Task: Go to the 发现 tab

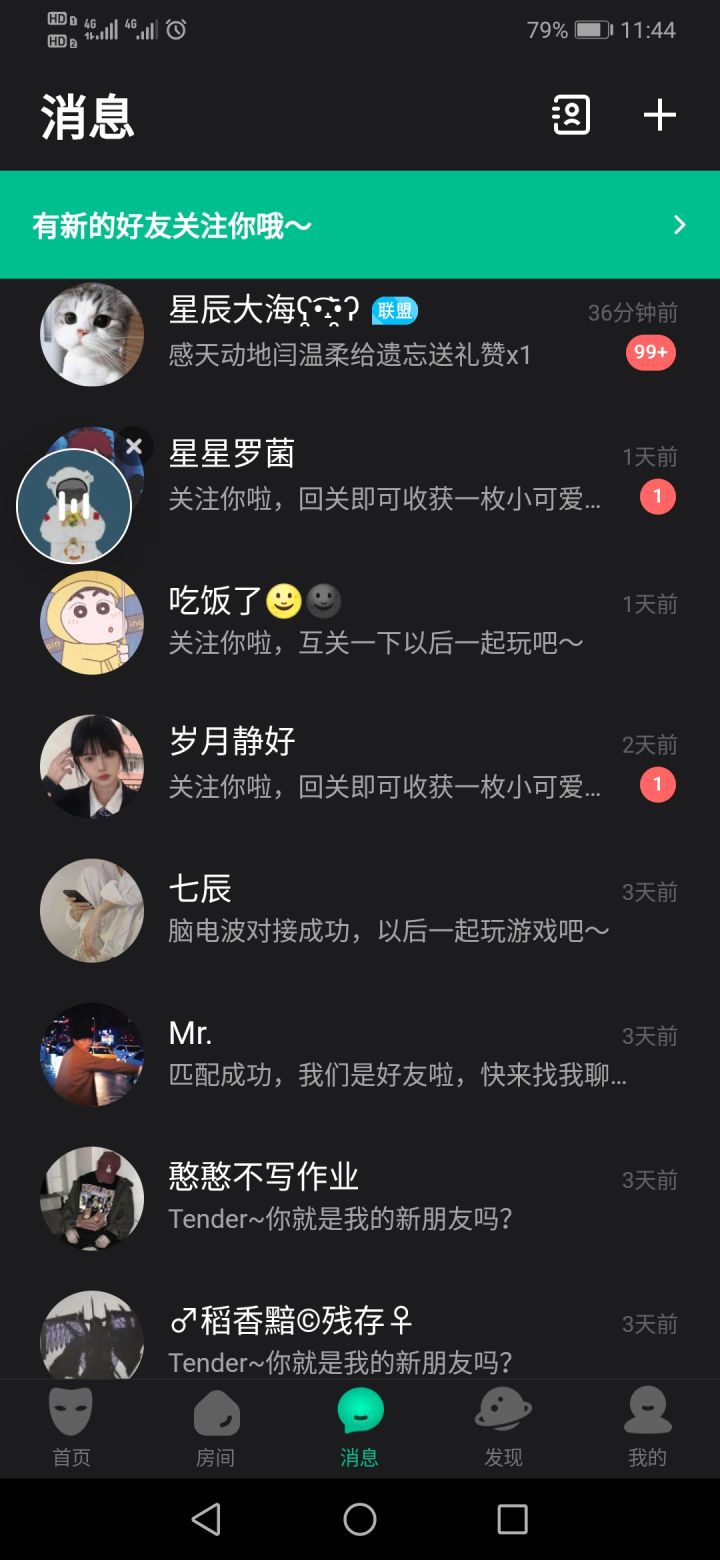Action: coord(503,1428)
